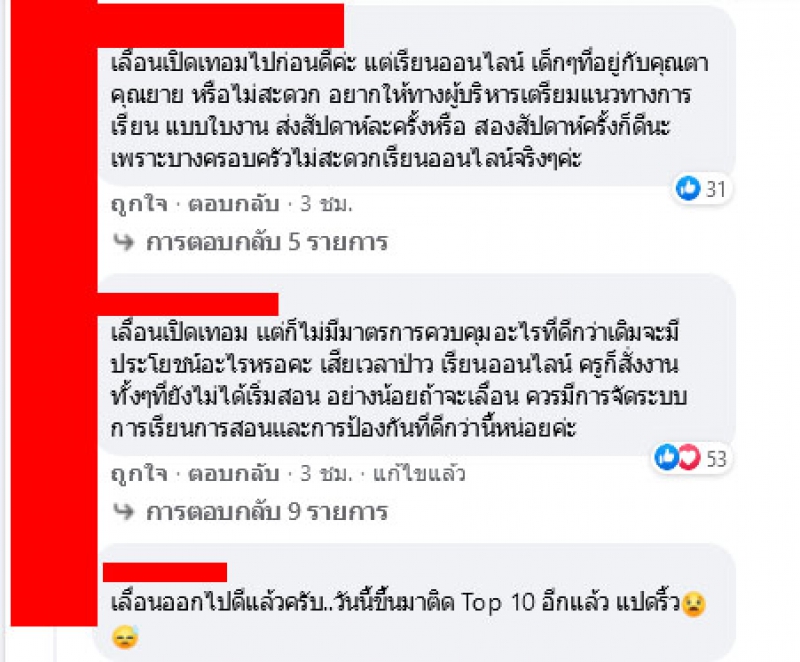The image size is (800, 662).
Task: Reply to the comment with 31 reactions
Action: pos(225,204)
